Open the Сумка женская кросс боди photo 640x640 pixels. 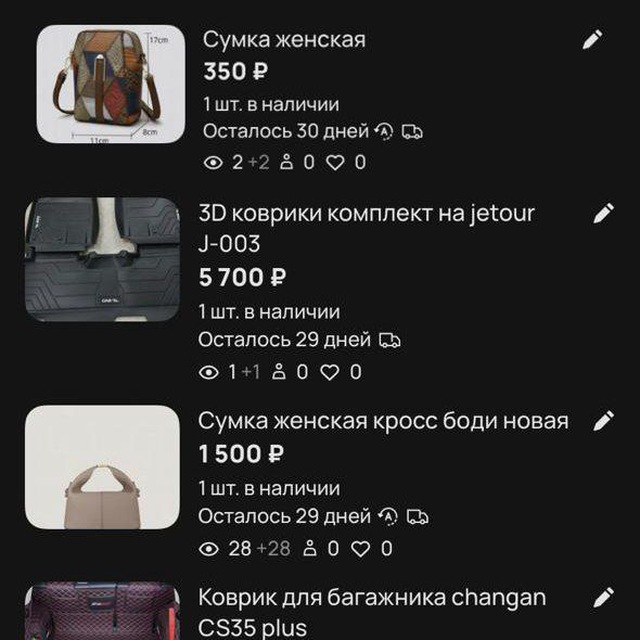coord(102,467)
